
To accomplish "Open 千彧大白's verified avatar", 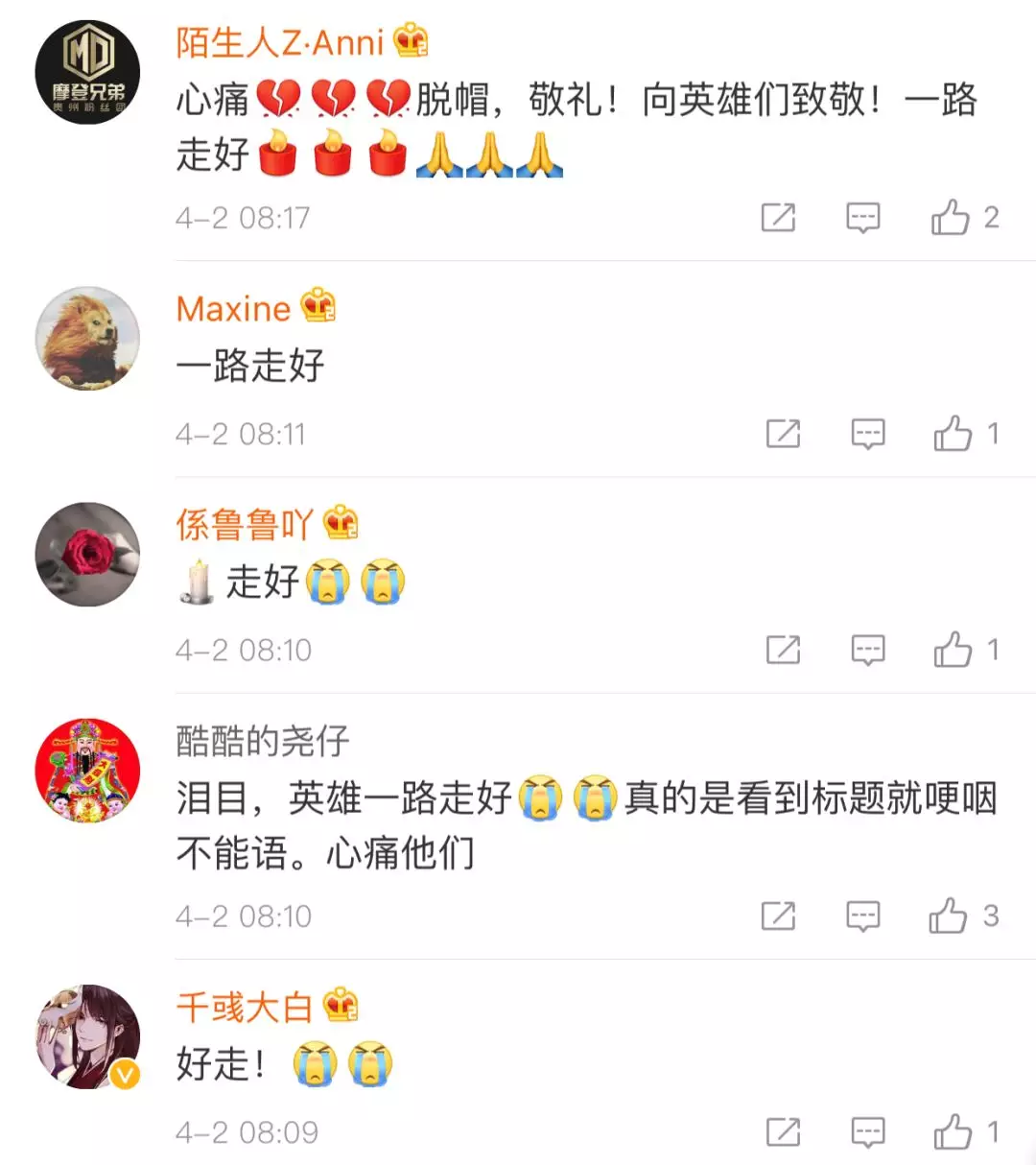I will pyautogui.click(x=87, y=1036).
